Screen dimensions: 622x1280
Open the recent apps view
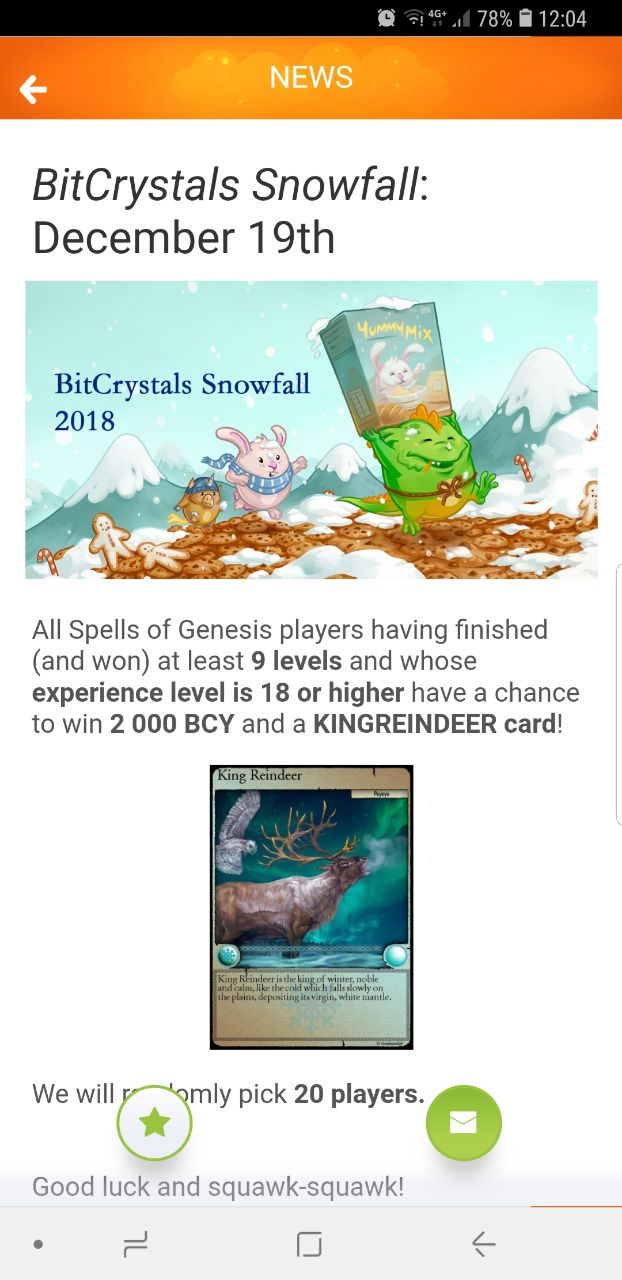[135, 1244]
